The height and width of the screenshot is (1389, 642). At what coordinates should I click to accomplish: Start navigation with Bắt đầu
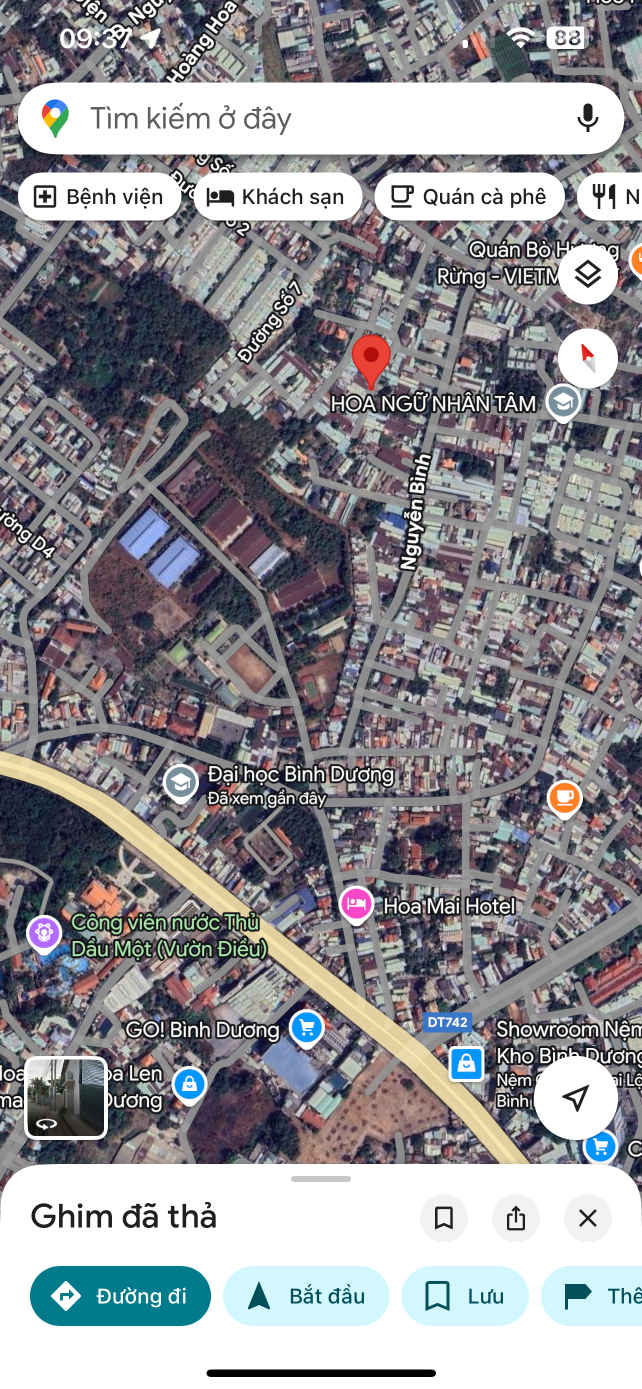coord(306,1296)
